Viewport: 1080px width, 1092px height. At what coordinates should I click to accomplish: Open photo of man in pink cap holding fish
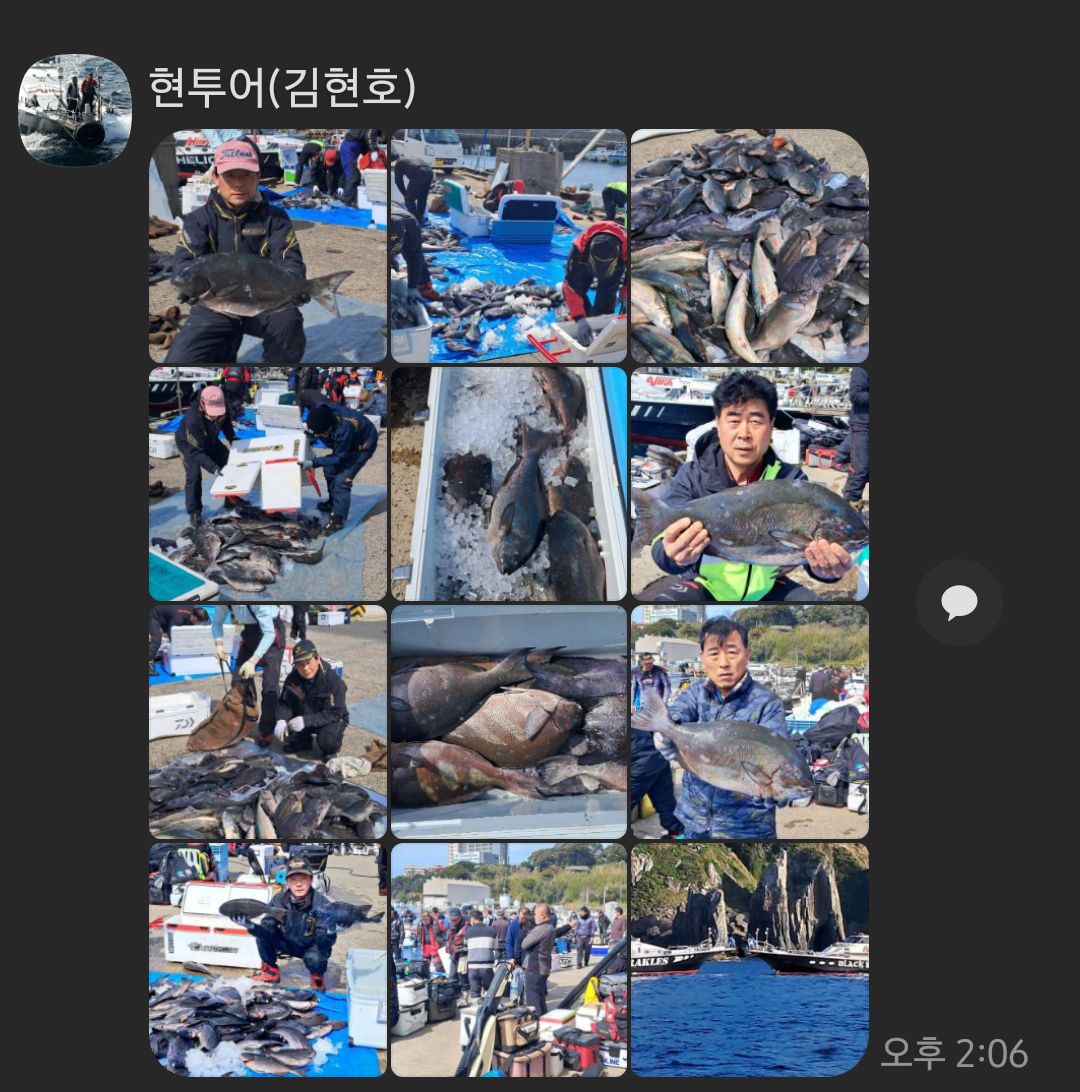[268, 246]
